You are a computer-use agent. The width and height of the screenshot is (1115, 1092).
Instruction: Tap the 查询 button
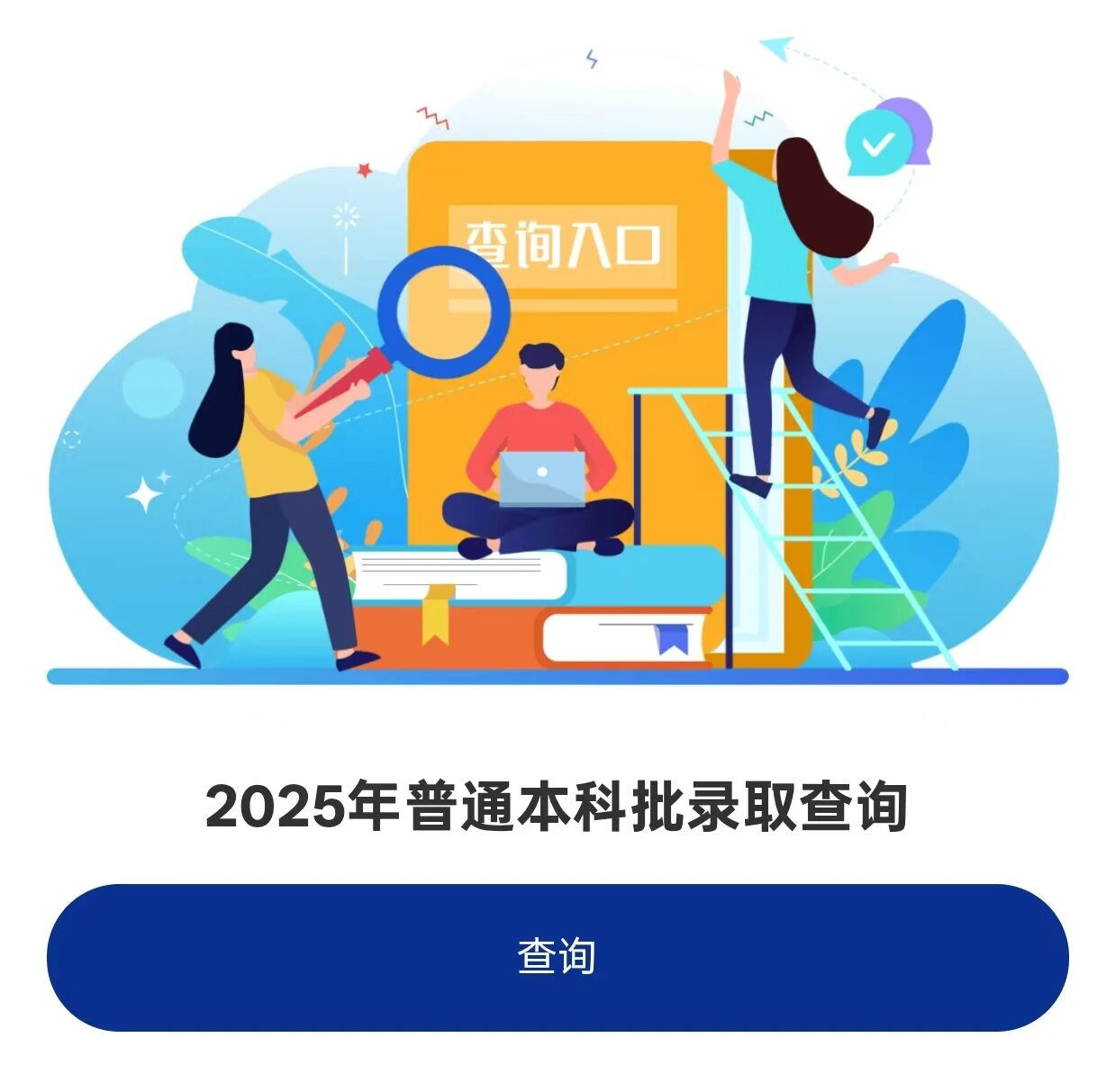coord(557,957)
